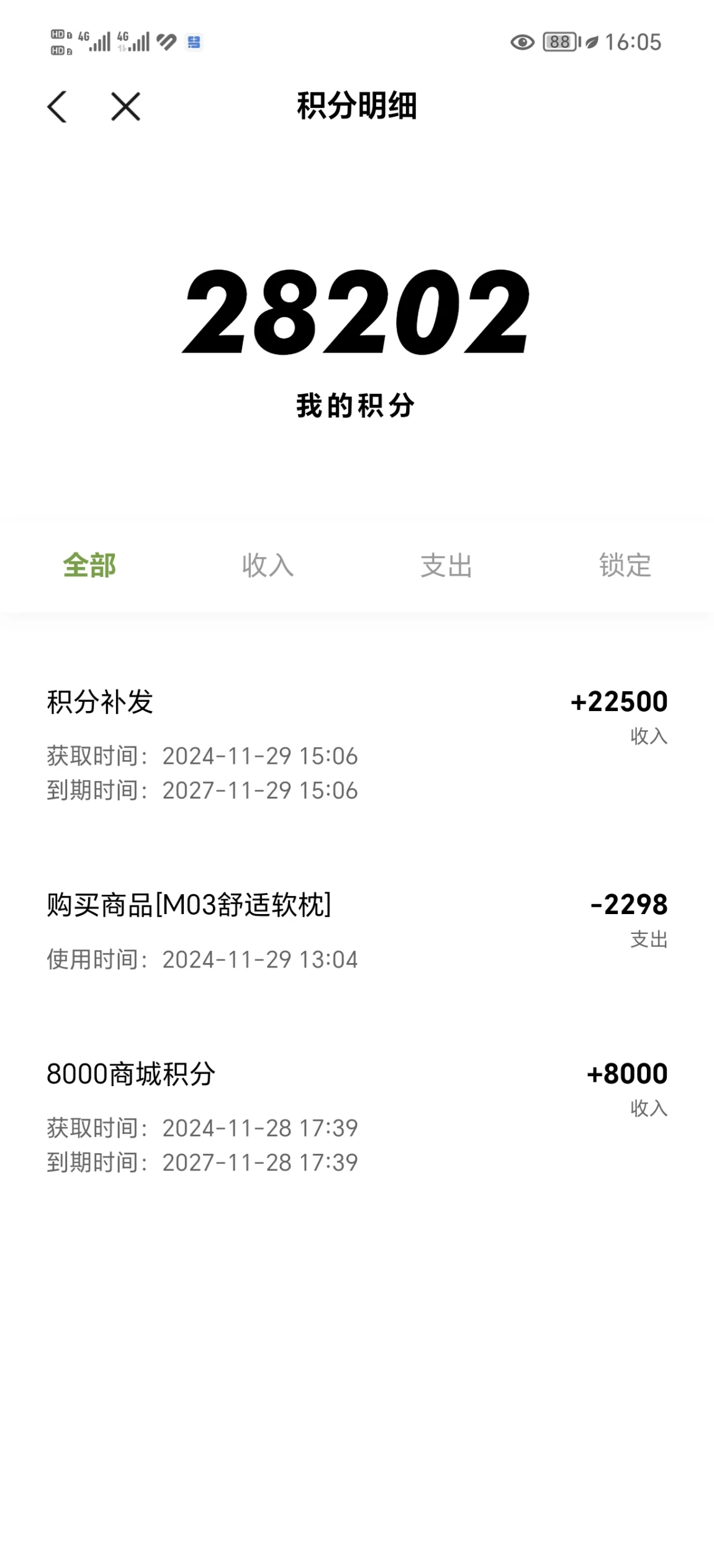The image size is (714, 1568).
Task: Close the 积分明细 page
Action: (x=125, y=106)
